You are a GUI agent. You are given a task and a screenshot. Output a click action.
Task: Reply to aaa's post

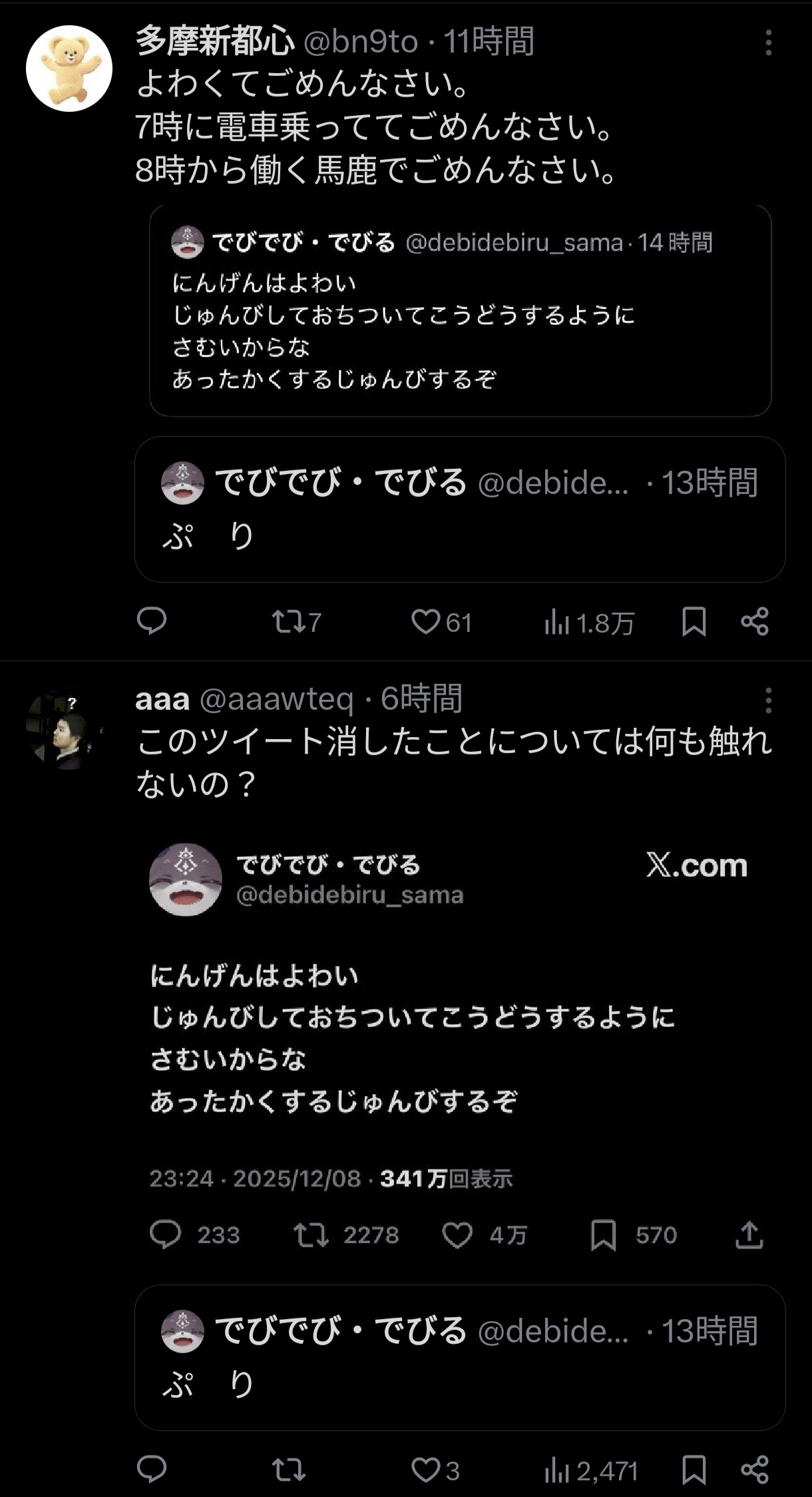pyautogui.click(x=152, y=1470)
